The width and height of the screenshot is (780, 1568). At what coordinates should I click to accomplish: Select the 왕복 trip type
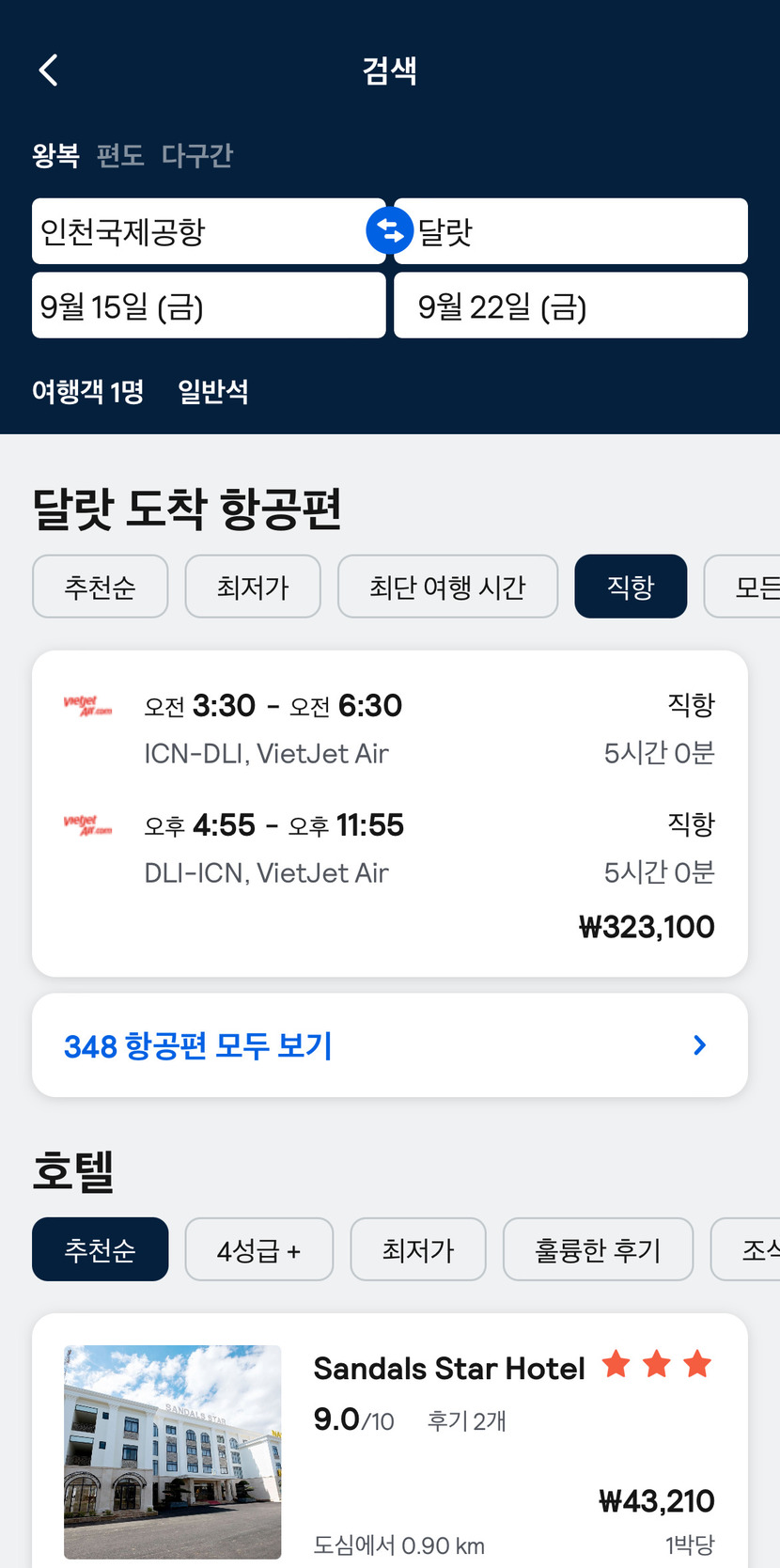(x=55, y=155)
